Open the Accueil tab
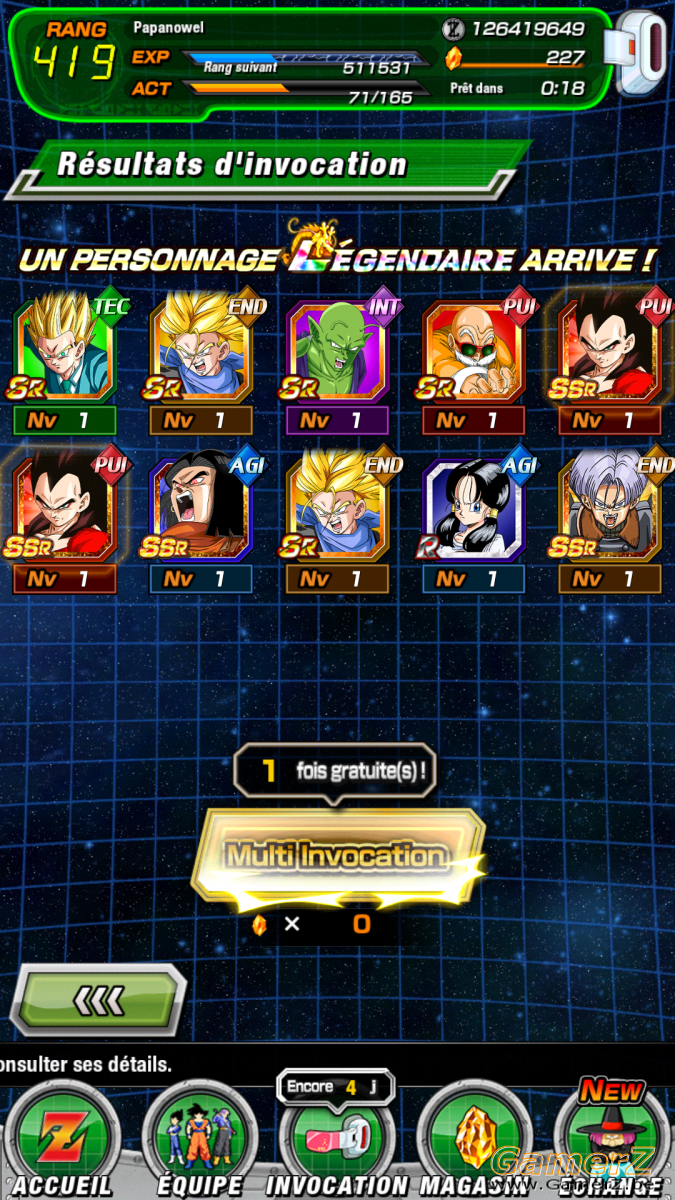The image size is (675, 1200). (x=62, y=1140)
